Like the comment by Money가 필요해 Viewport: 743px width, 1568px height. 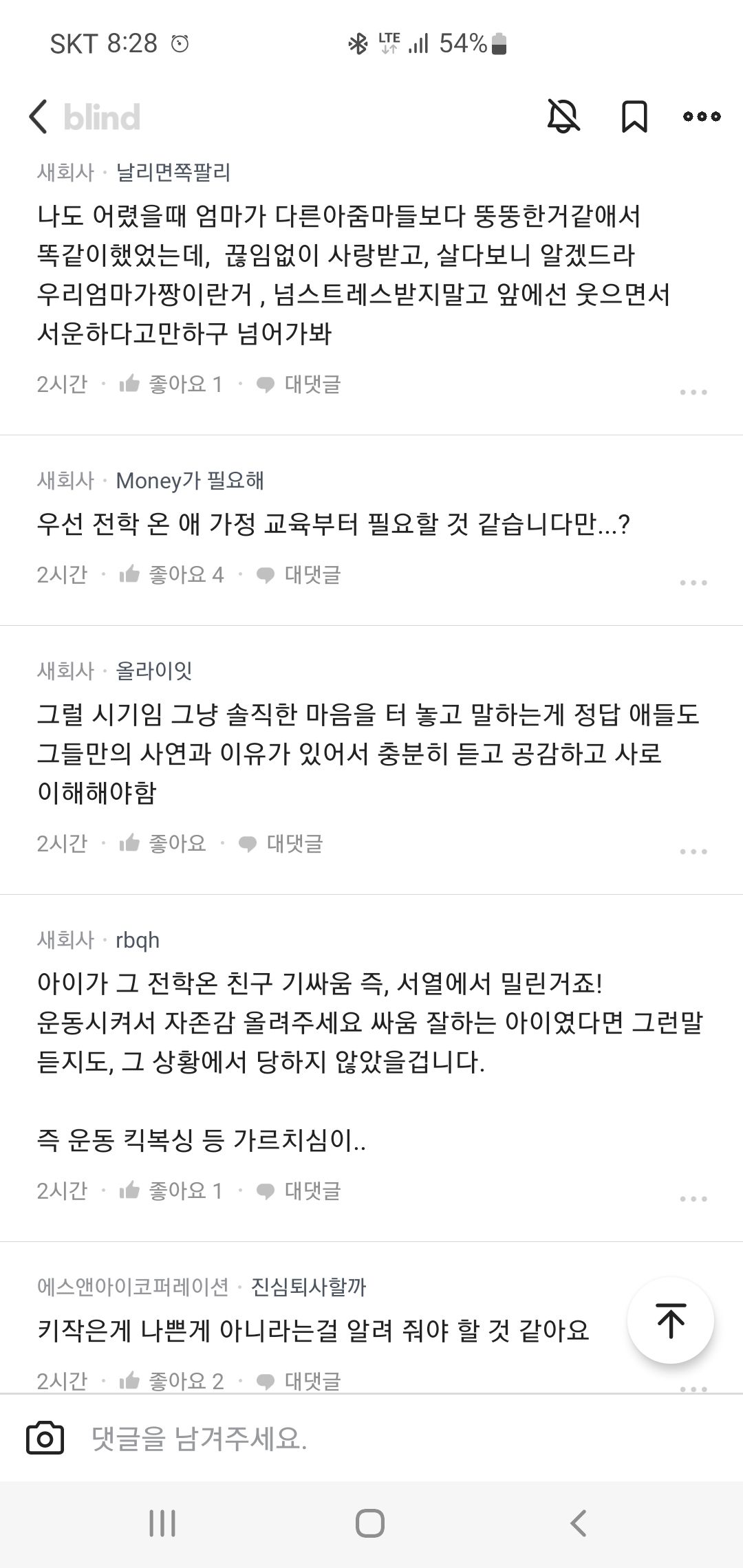[x=171, y=574]
